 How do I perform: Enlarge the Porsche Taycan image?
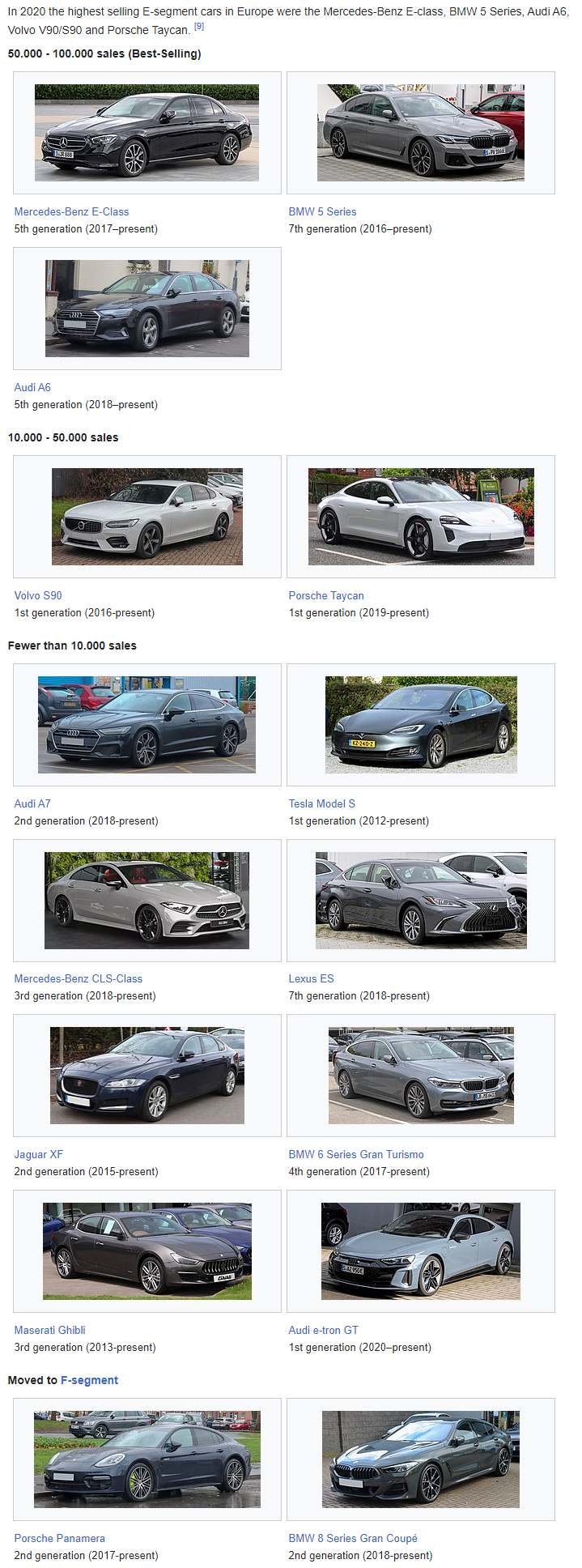tap(421, 516)
